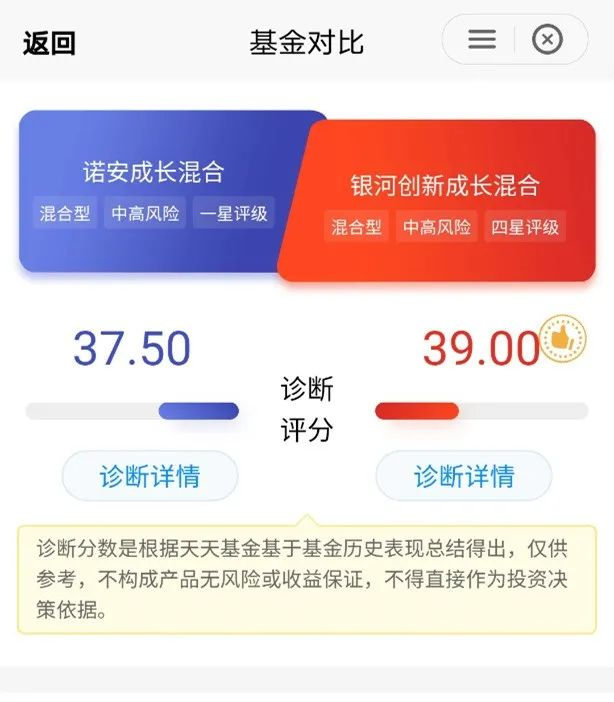
Task: Open the hamburger menu in the title capsule
Action: (x=482, y=40)
